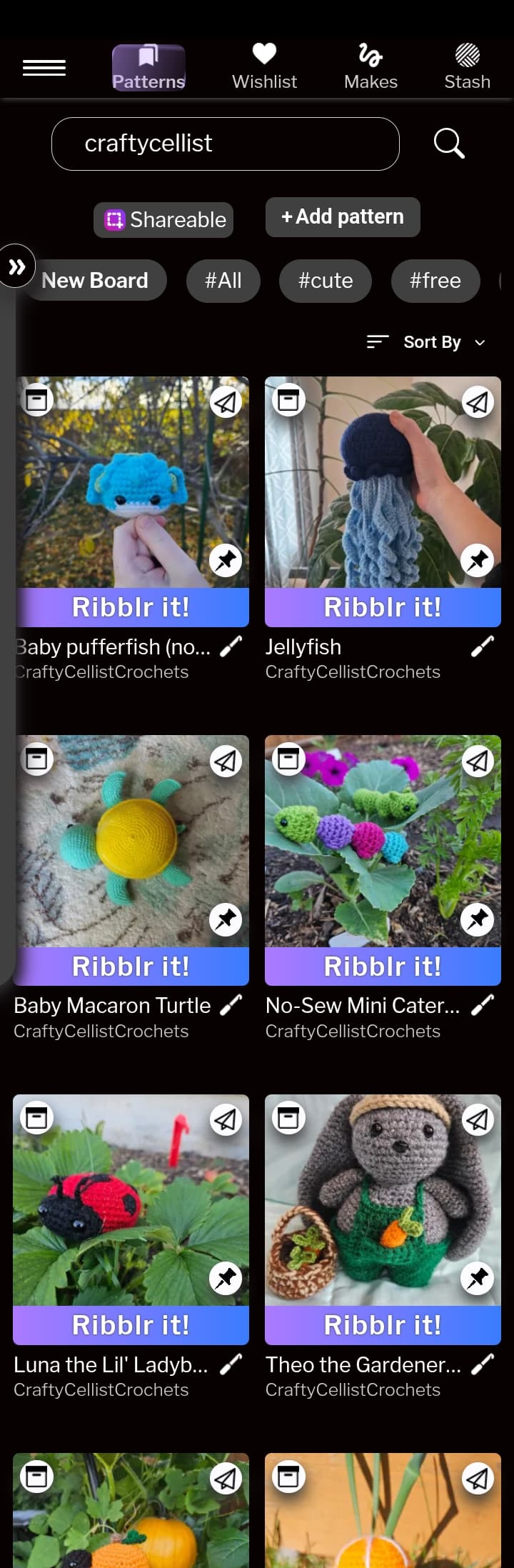Switch to the Wishlist tab
The image size is (514, 1568).
pos(264,67)
